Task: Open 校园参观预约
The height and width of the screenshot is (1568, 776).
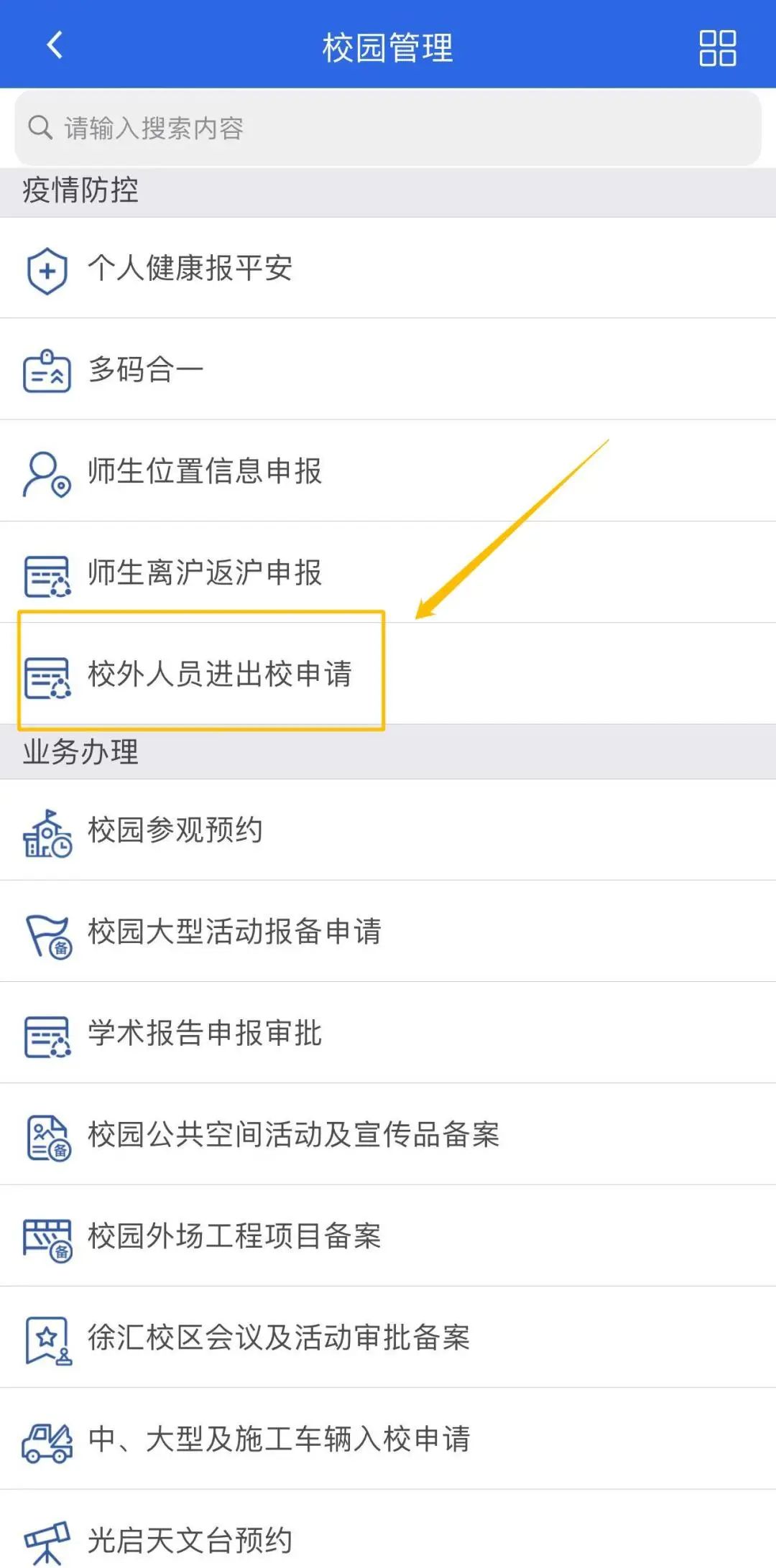Action: click(388, 830)
